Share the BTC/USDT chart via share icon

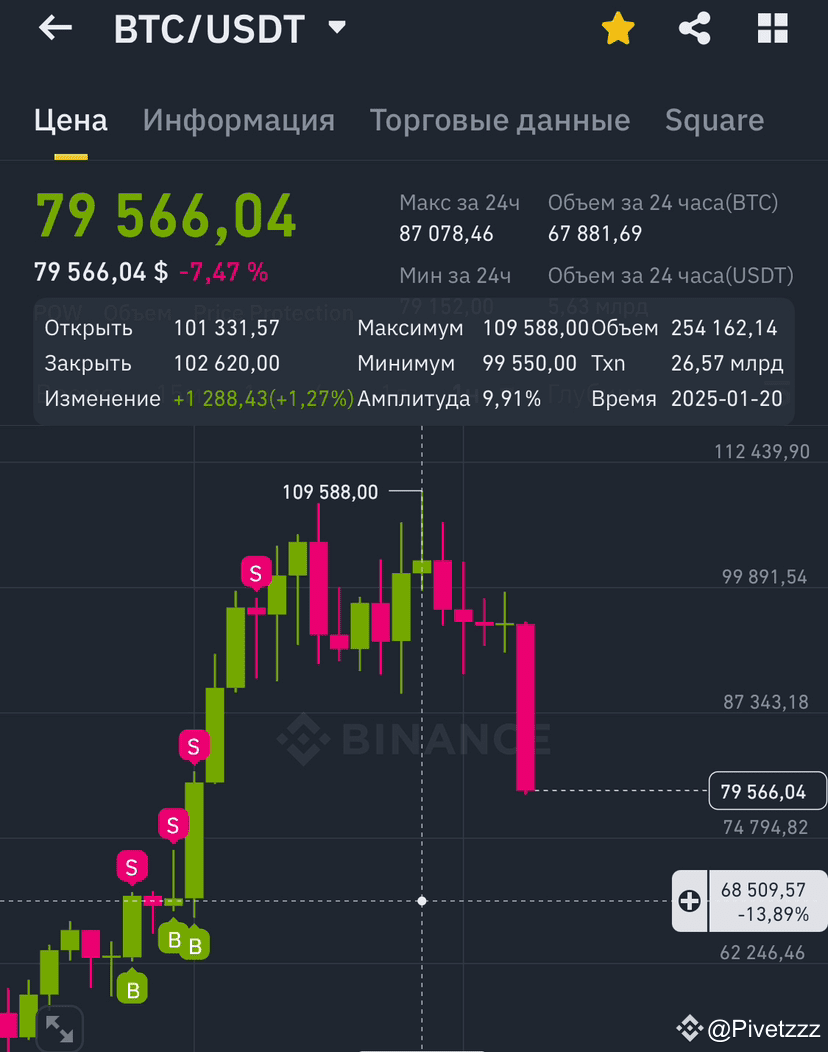695,28
